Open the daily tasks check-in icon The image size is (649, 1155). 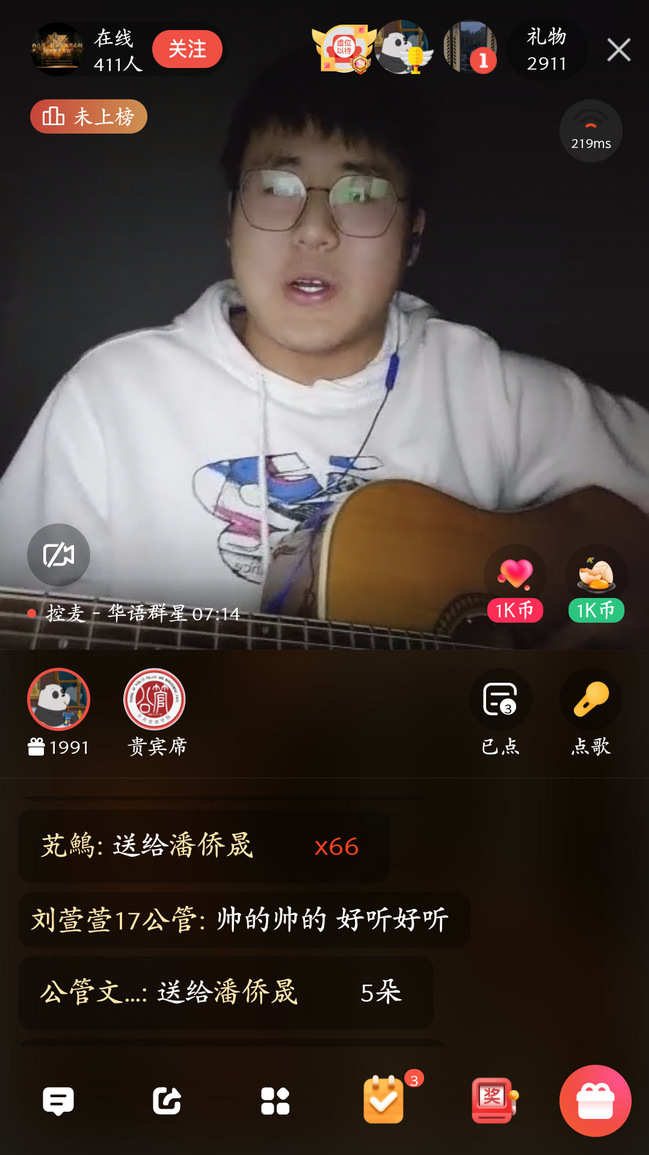pos(384,1100)
